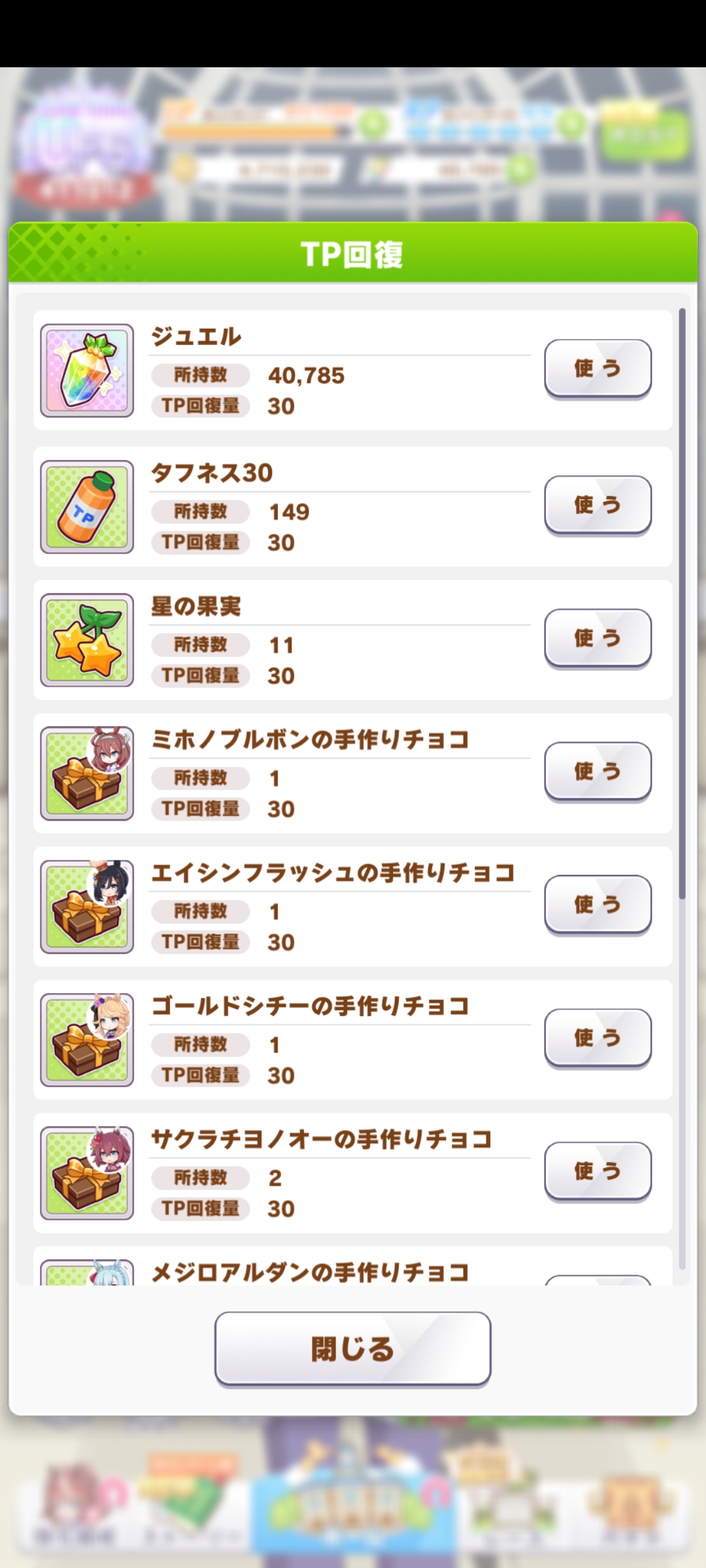Use サクラチヨノオーの手作りチョコ
The height and width of the screenshot is (1568, 706).
click(597, 1171)
